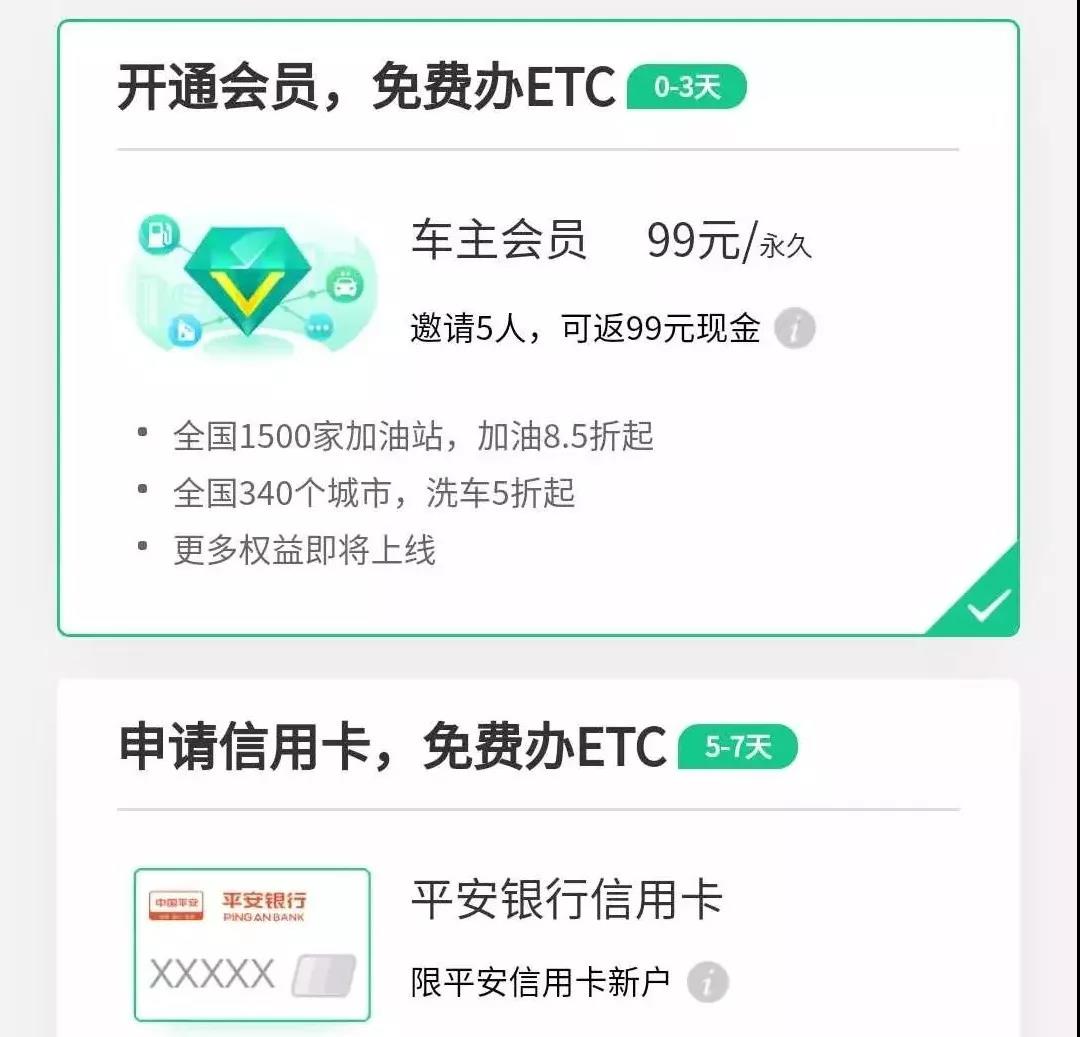The height and width of the screenshot is (1037, 1080).
Task: Open info icon beside 邀请5人，可返99元现金
Action: click(795, 328)
